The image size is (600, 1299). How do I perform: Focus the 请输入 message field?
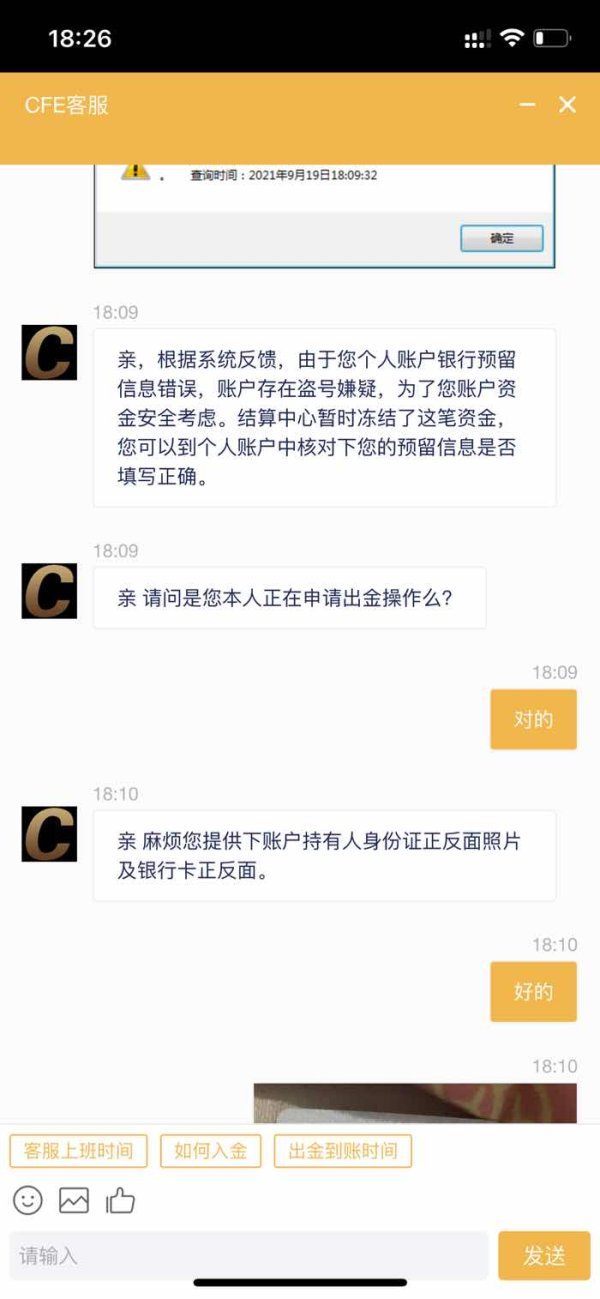[x=248, y=1256]
